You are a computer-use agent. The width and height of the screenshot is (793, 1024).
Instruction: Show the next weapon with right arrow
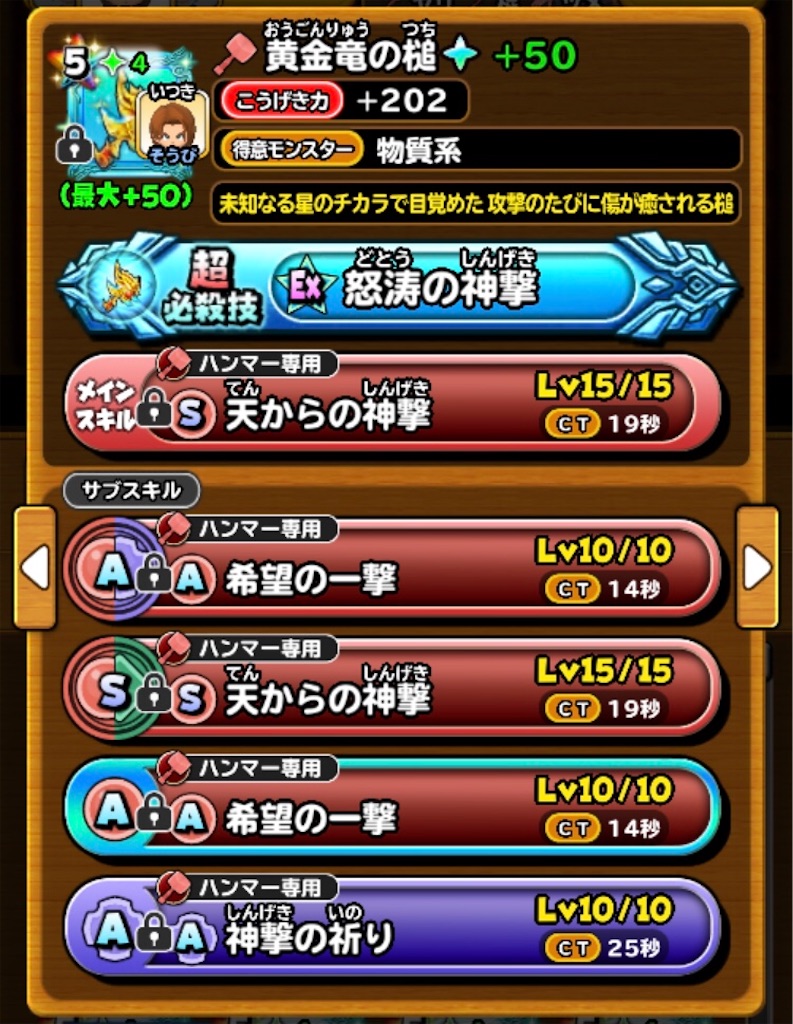(x=757, y=568)
